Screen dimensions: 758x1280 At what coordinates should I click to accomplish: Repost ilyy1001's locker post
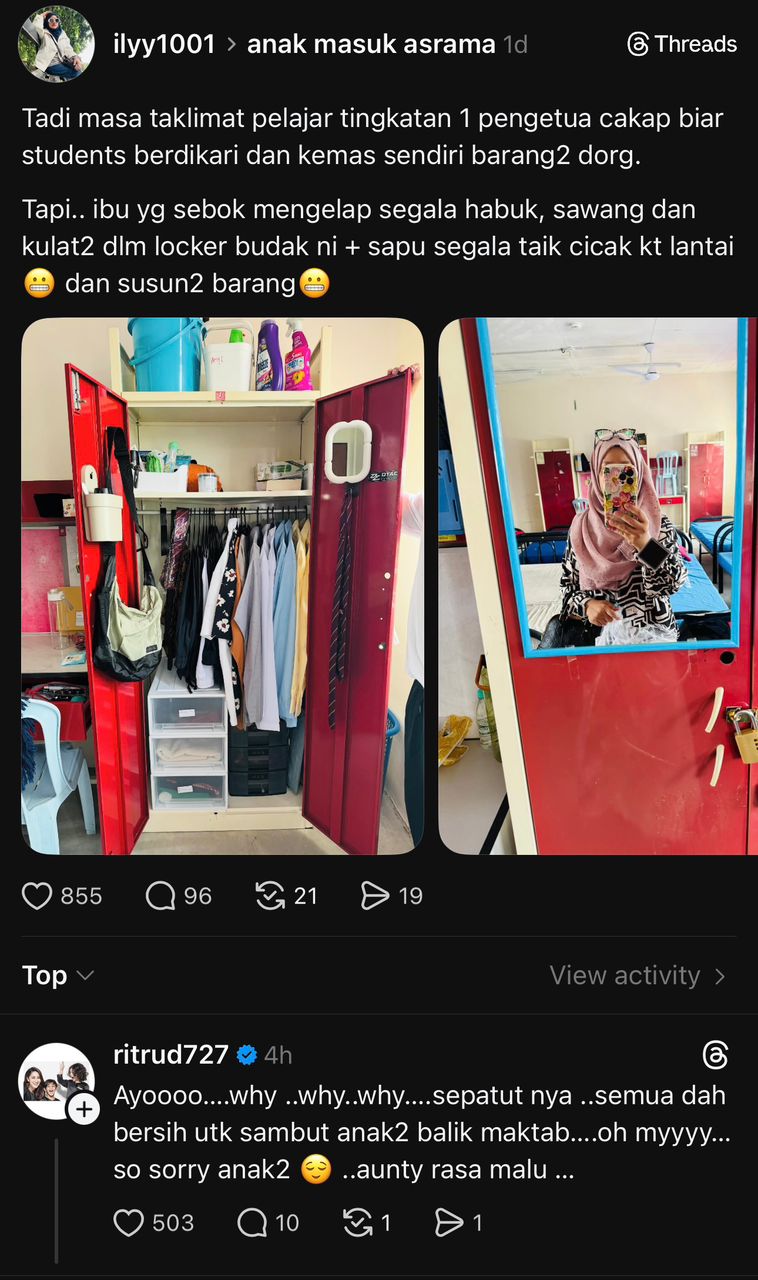(x=268, y=896)
